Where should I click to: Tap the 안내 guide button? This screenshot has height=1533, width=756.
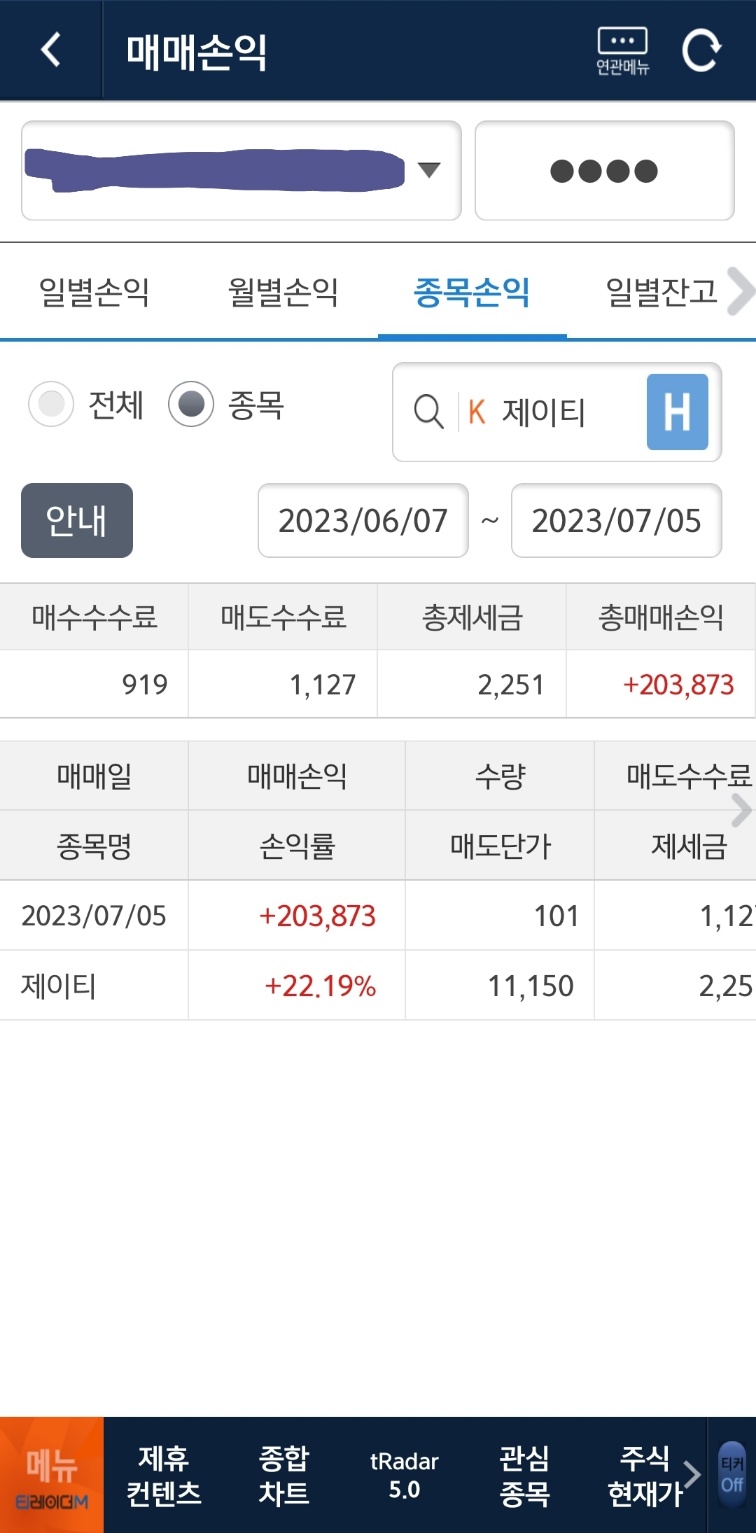[77, 520]
